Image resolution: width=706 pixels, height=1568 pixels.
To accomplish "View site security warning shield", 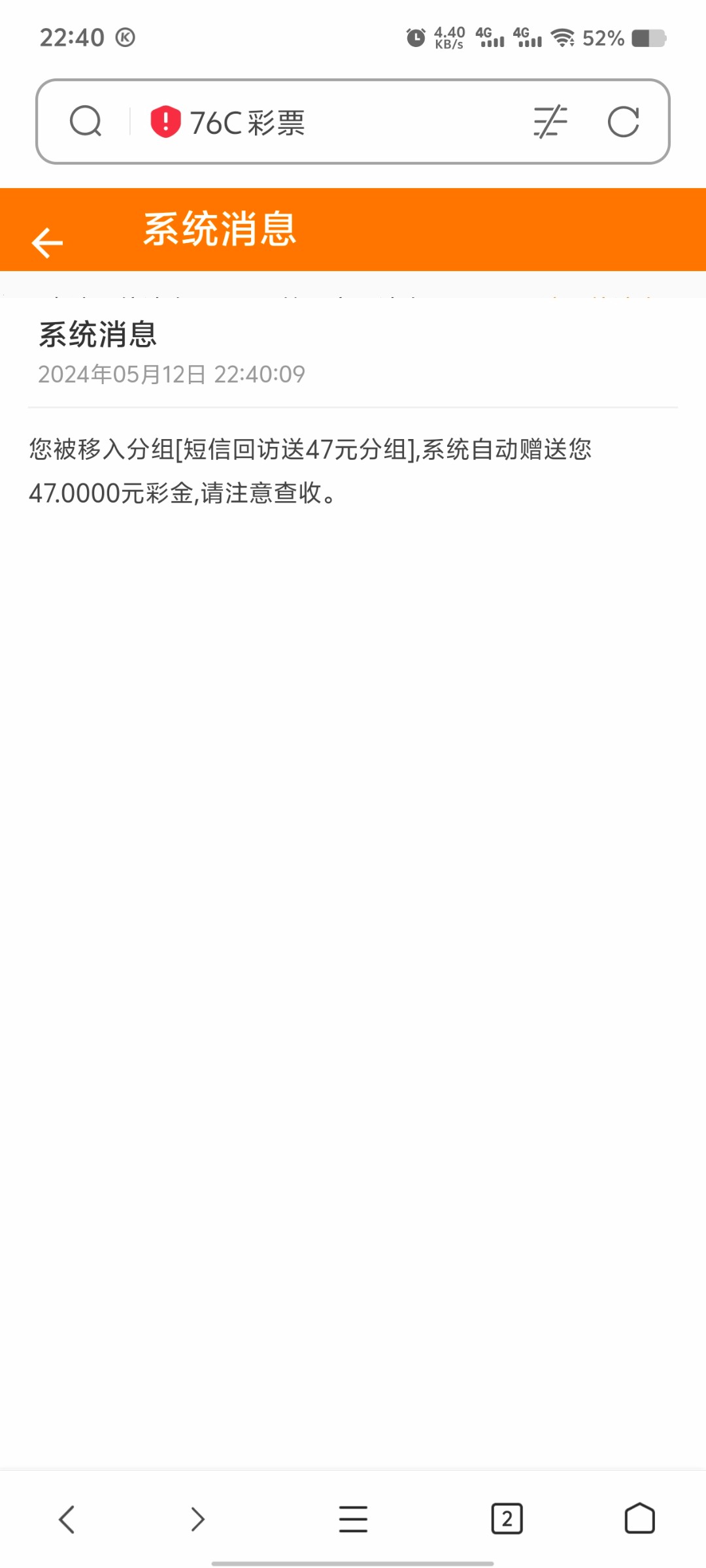I will (165, 122).
